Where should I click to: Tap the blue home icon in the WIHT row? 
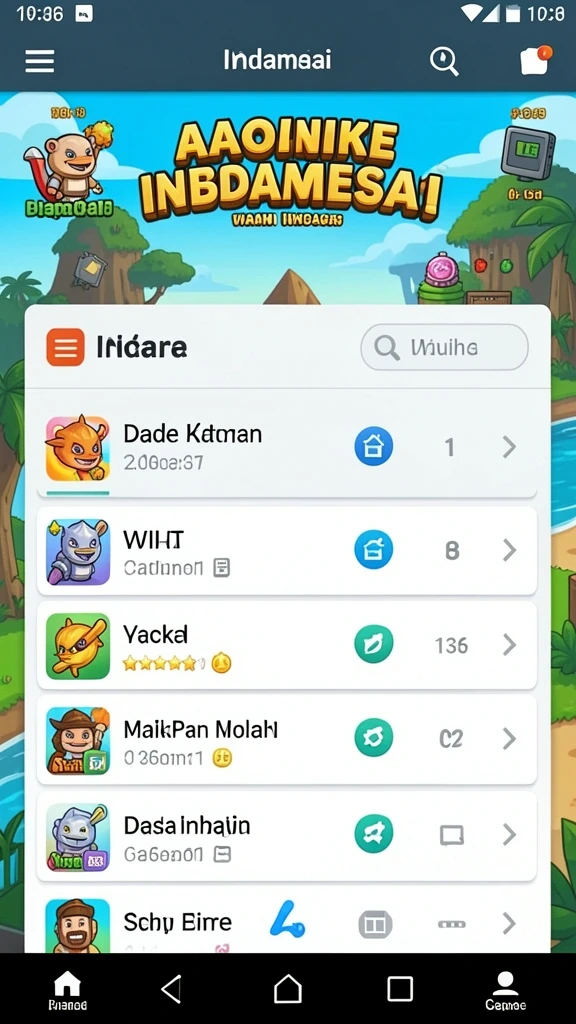(374, 549)
